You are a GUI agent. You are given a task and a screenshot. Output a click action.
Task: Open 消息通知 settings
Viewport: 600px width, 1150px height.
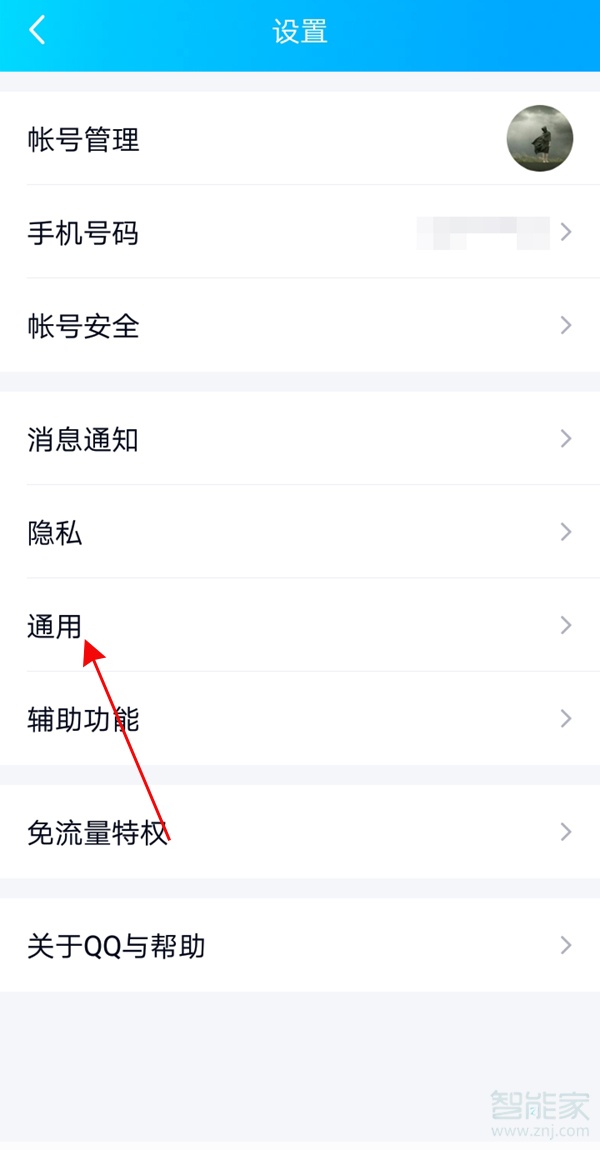click(300, 439)
